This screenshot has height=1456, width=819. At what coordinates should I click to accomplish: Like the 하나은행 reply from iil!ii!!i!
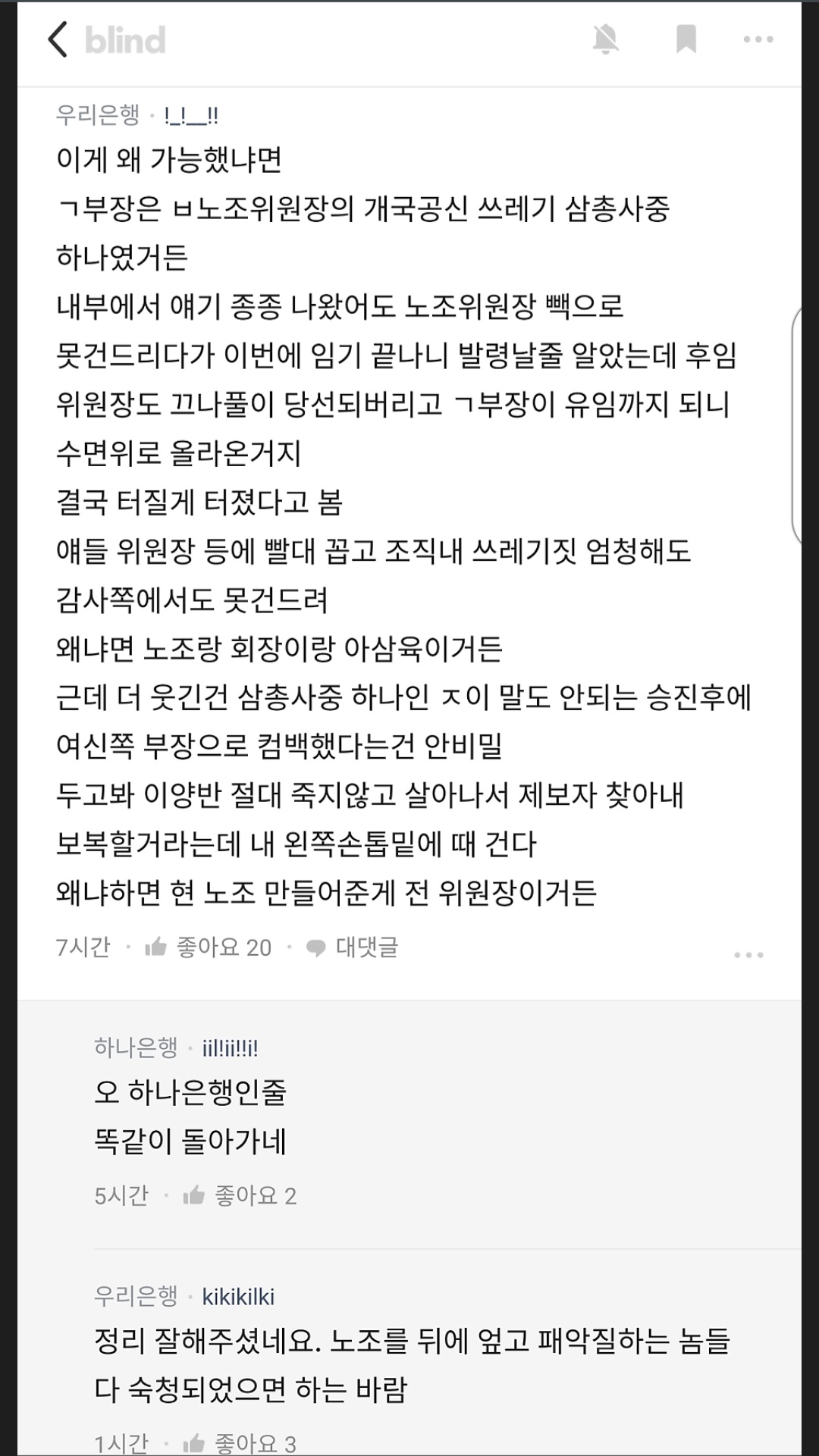click(x=195, y=1195)
